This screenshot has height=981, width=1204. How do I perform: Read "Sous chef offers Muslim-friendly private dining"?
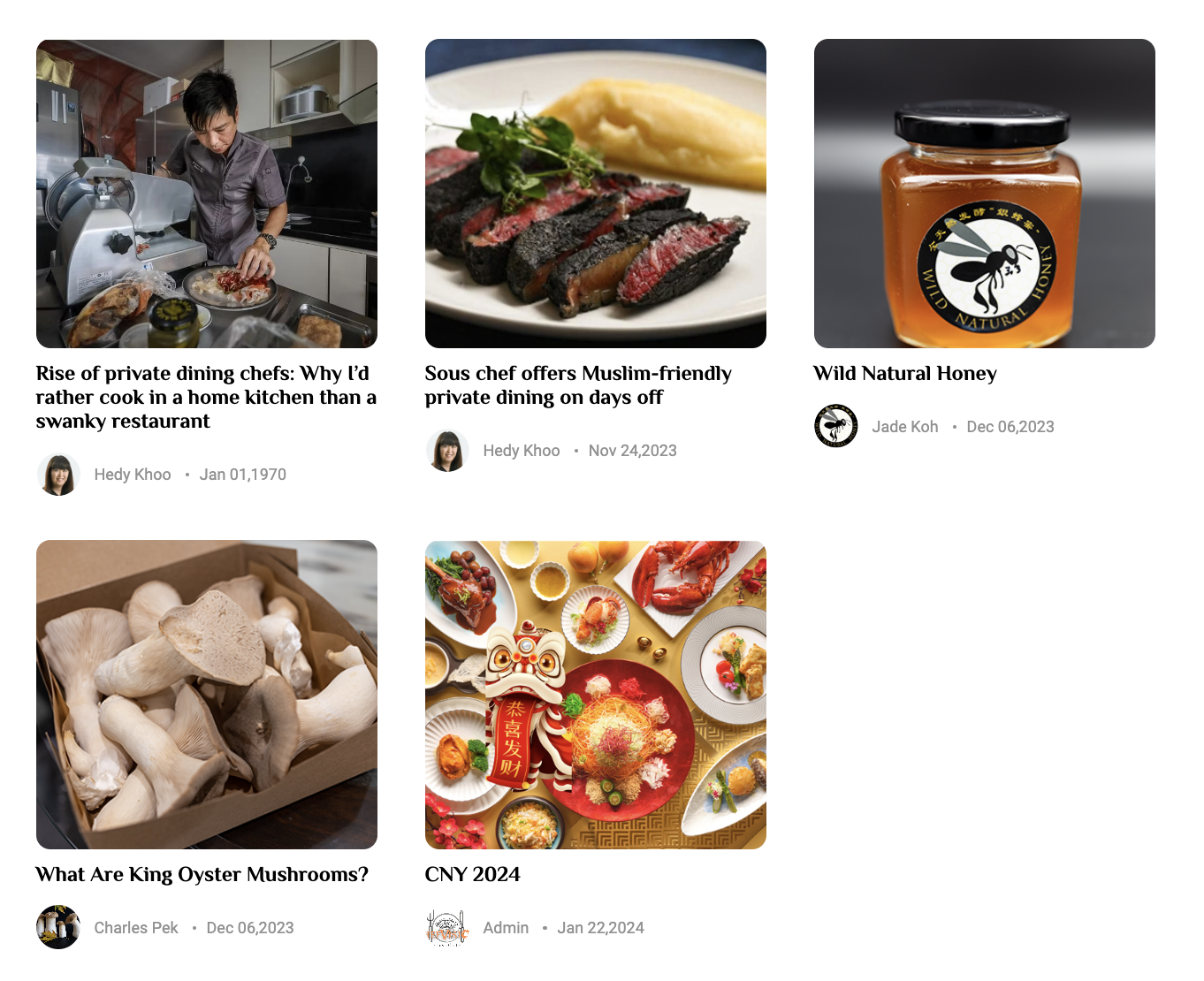click(578, 385)
